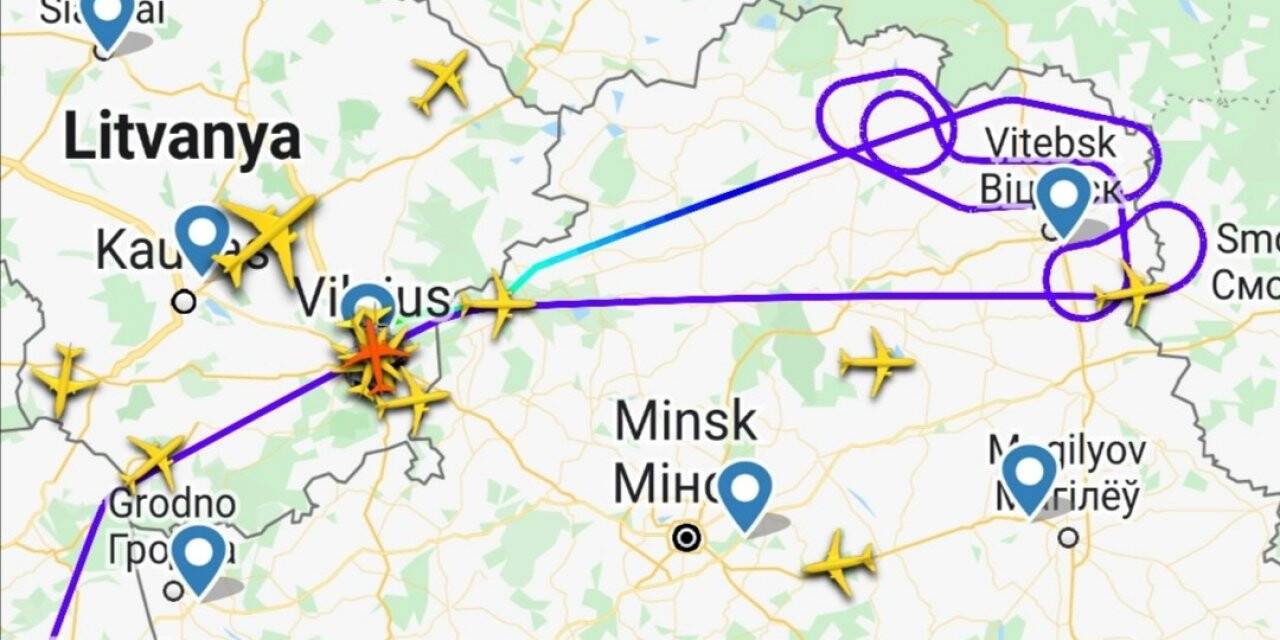Tap the aircraft near Smolensk on purple track
Viewport: 1280px width, 640px height.
pyautogui.click(x=1133, y=292)
